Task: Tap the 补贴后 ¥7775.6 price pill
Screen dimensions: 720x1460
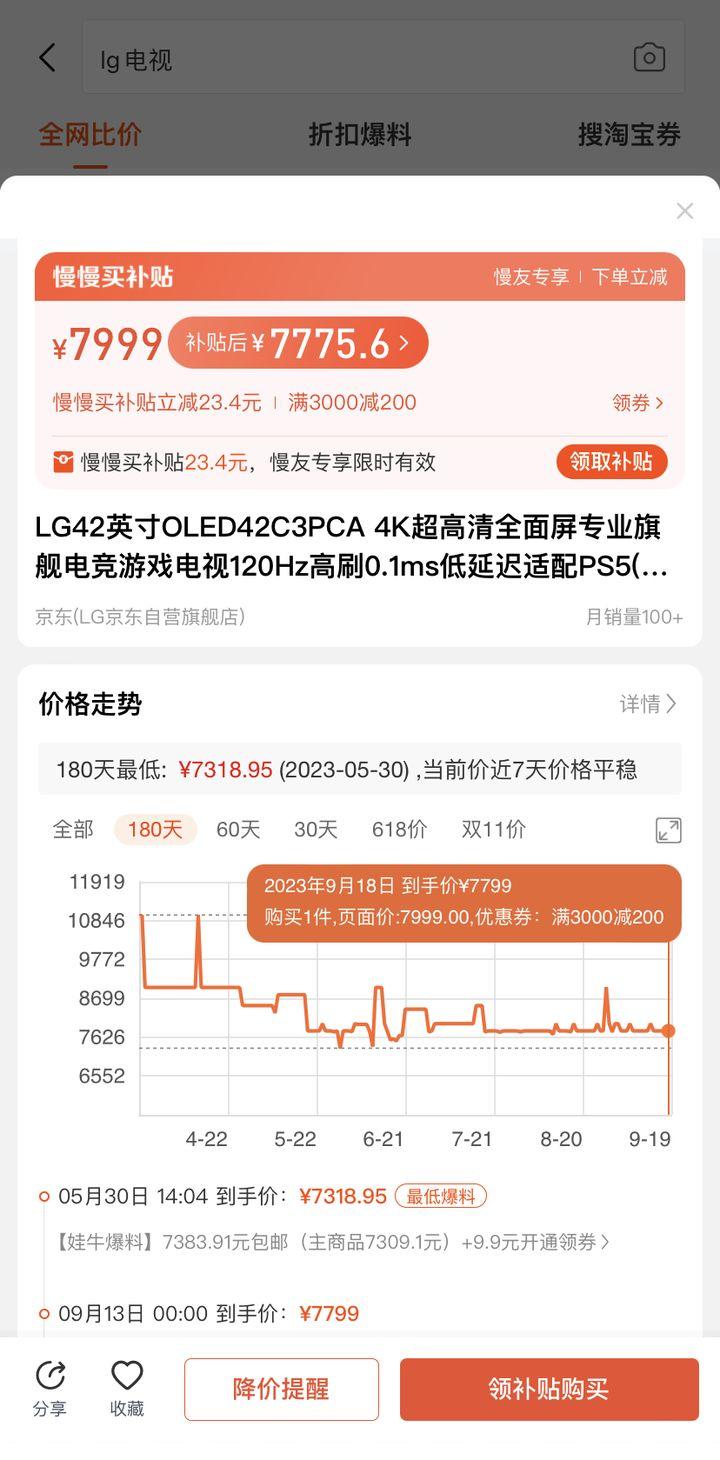Action: (x=298, y=343)
